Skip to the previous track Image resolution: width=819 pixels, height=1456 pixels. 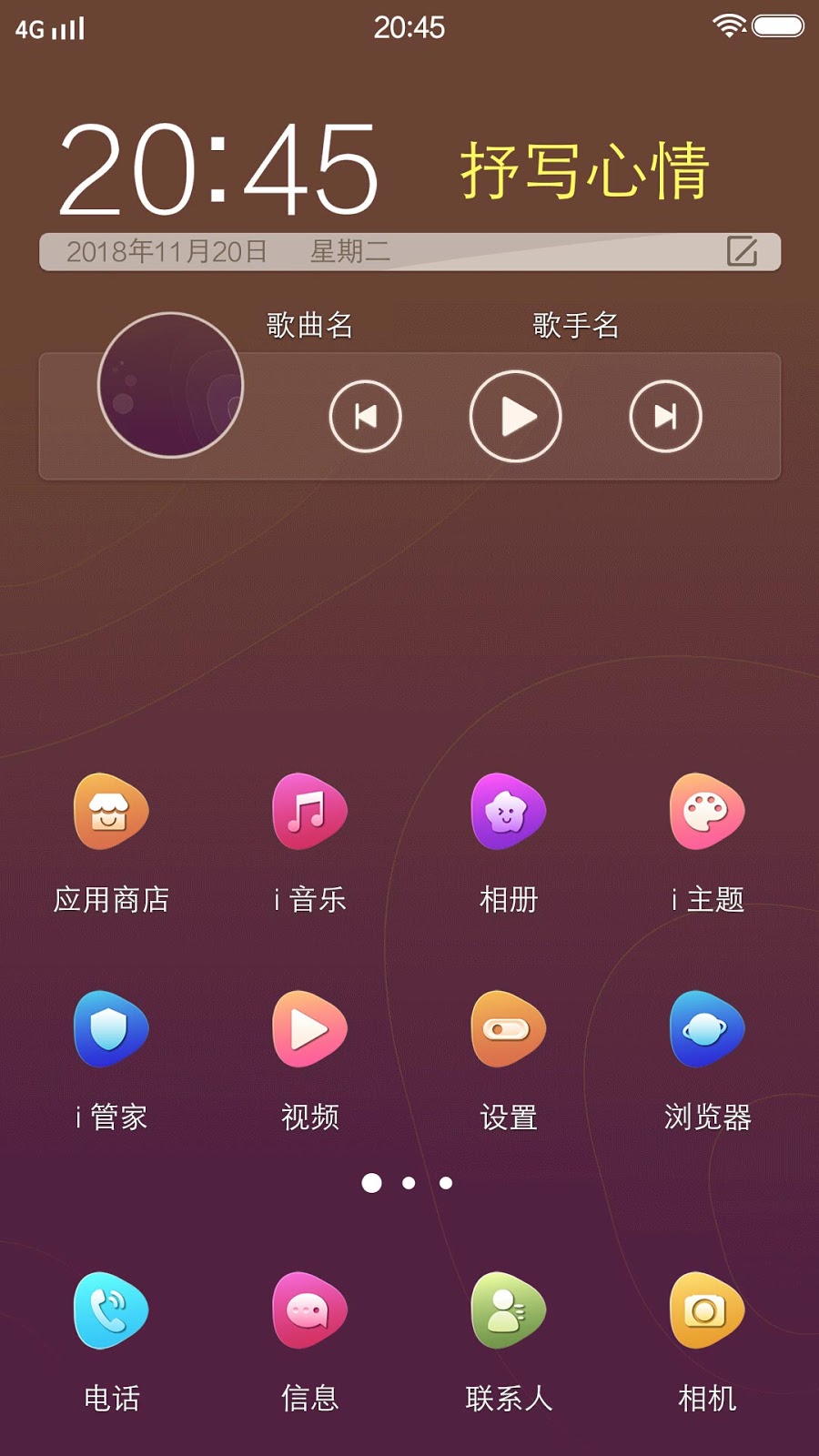pyautogui.click(x=365, y=416)
